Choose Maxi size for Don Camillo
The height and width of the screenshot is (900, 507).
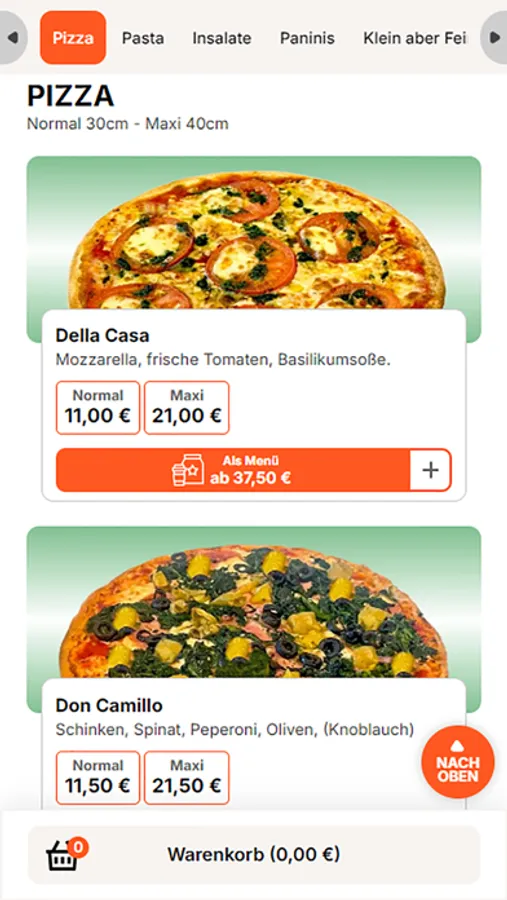[187, 778]
